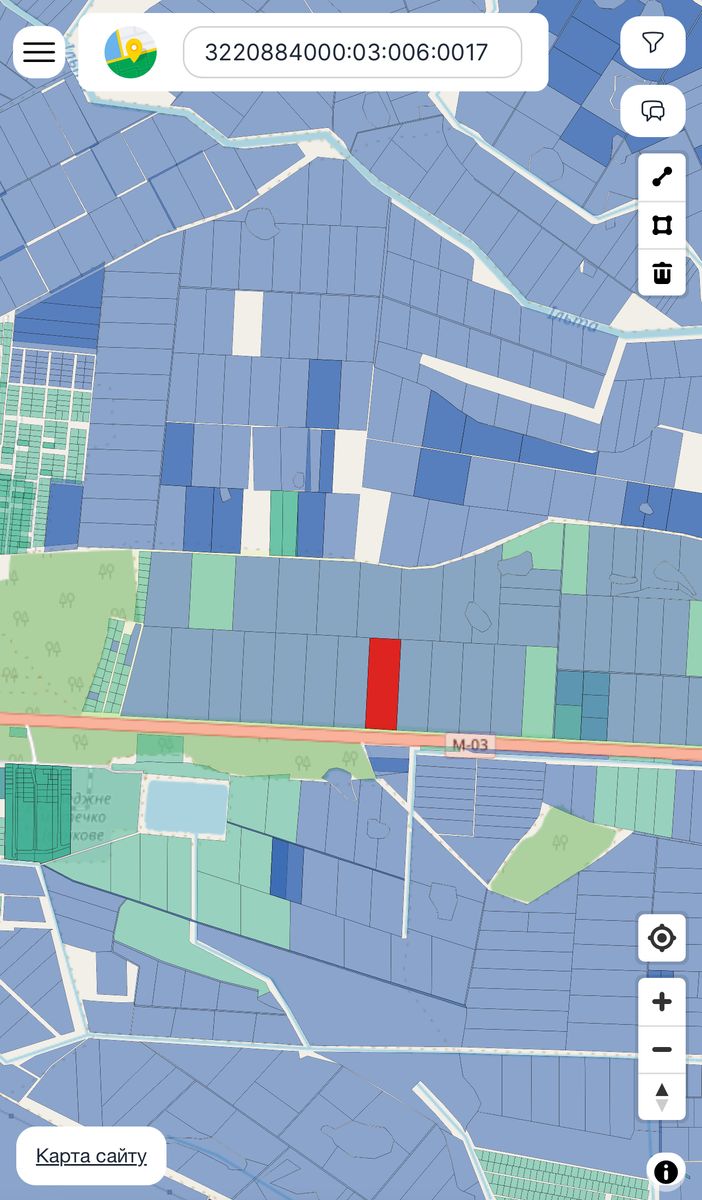The width and height of the screenshot is (702, 1200).
Task: Reset map orientation with compass
Action: [662, 1096]
